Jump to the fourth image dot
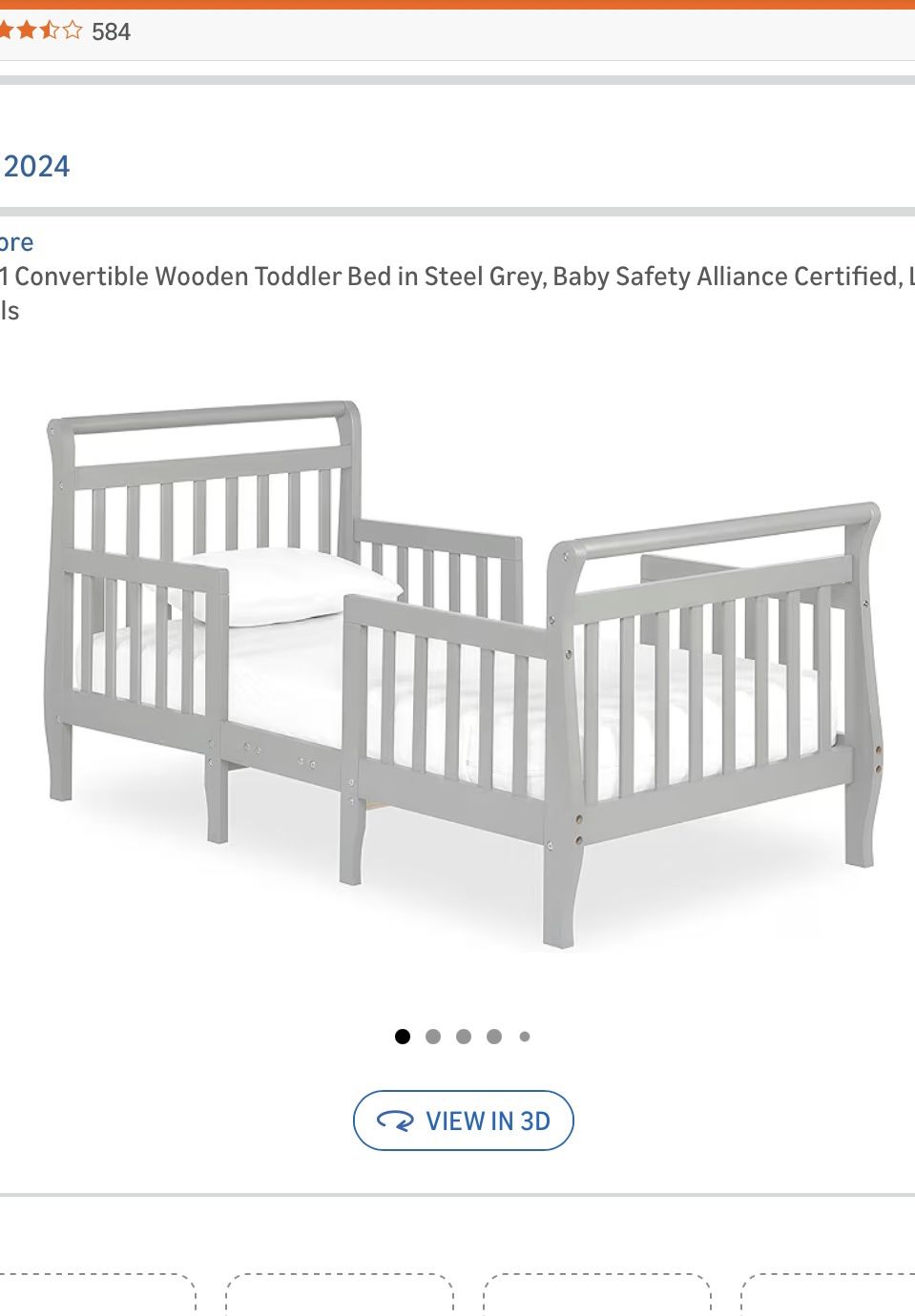This screenshot has height=1316, width=915. tap(494, 1036)
